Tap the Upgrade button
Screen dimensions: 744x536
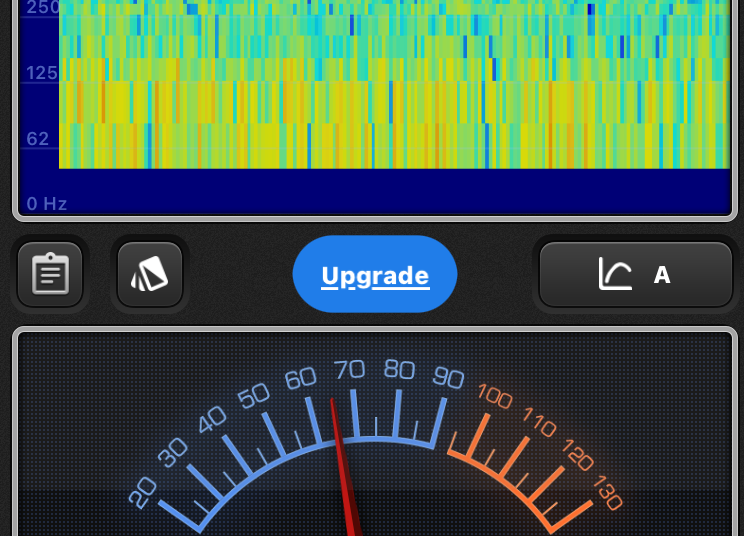coord(375,275)
